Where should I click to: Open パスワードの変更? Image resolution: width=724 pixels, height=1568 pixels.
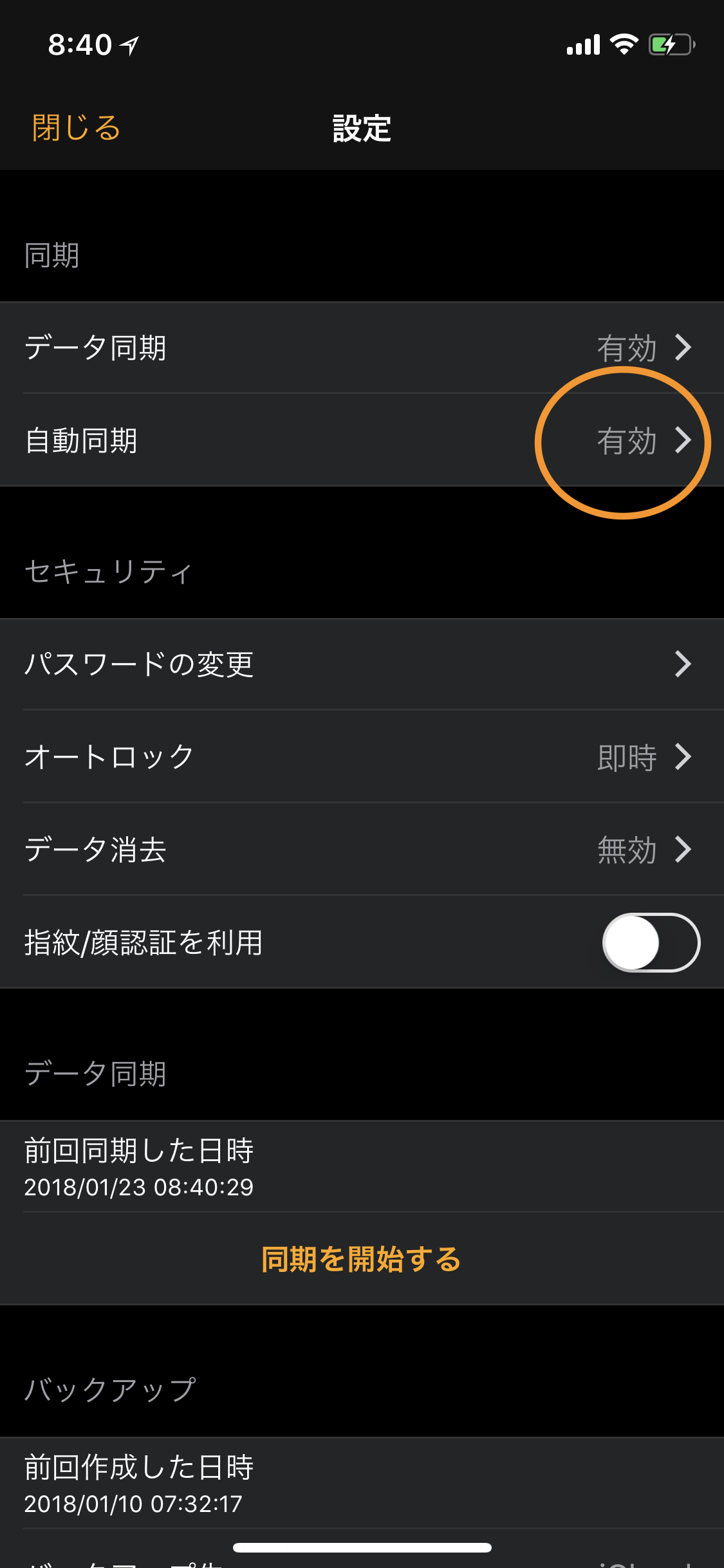(360, 664)
